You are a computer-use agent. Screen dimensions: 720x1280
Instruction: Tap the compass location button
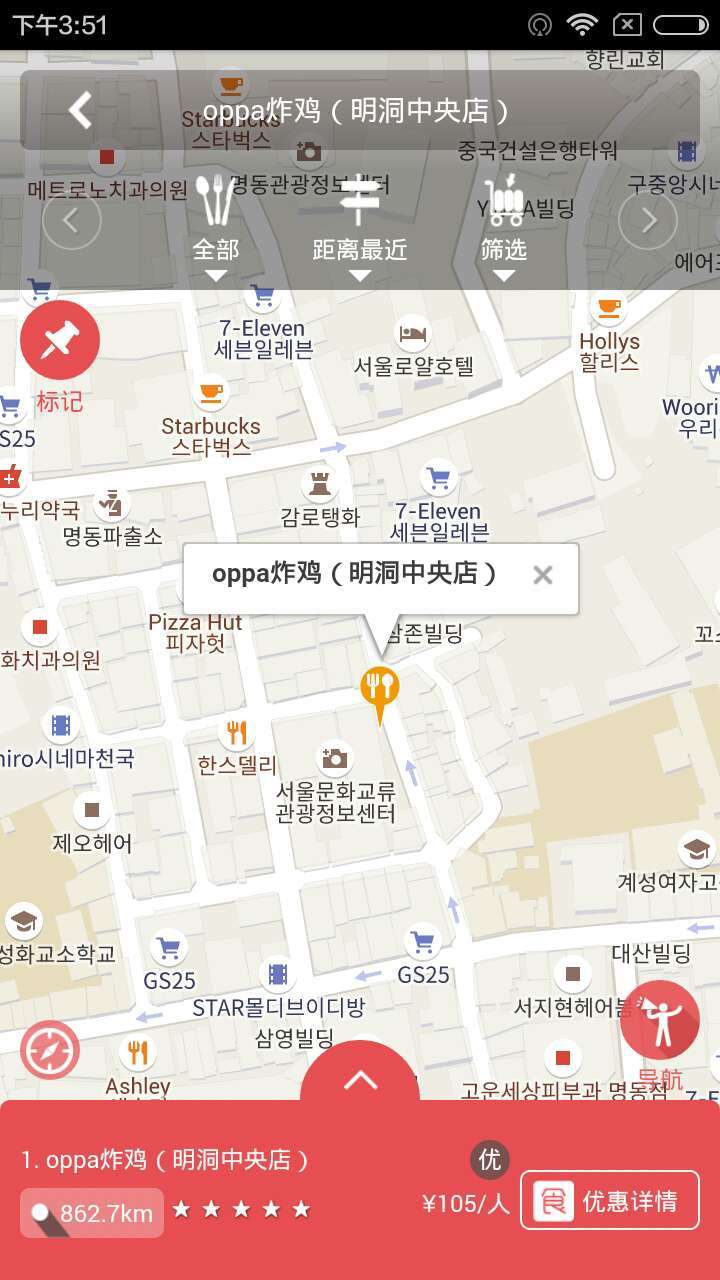click(50, 1050)
